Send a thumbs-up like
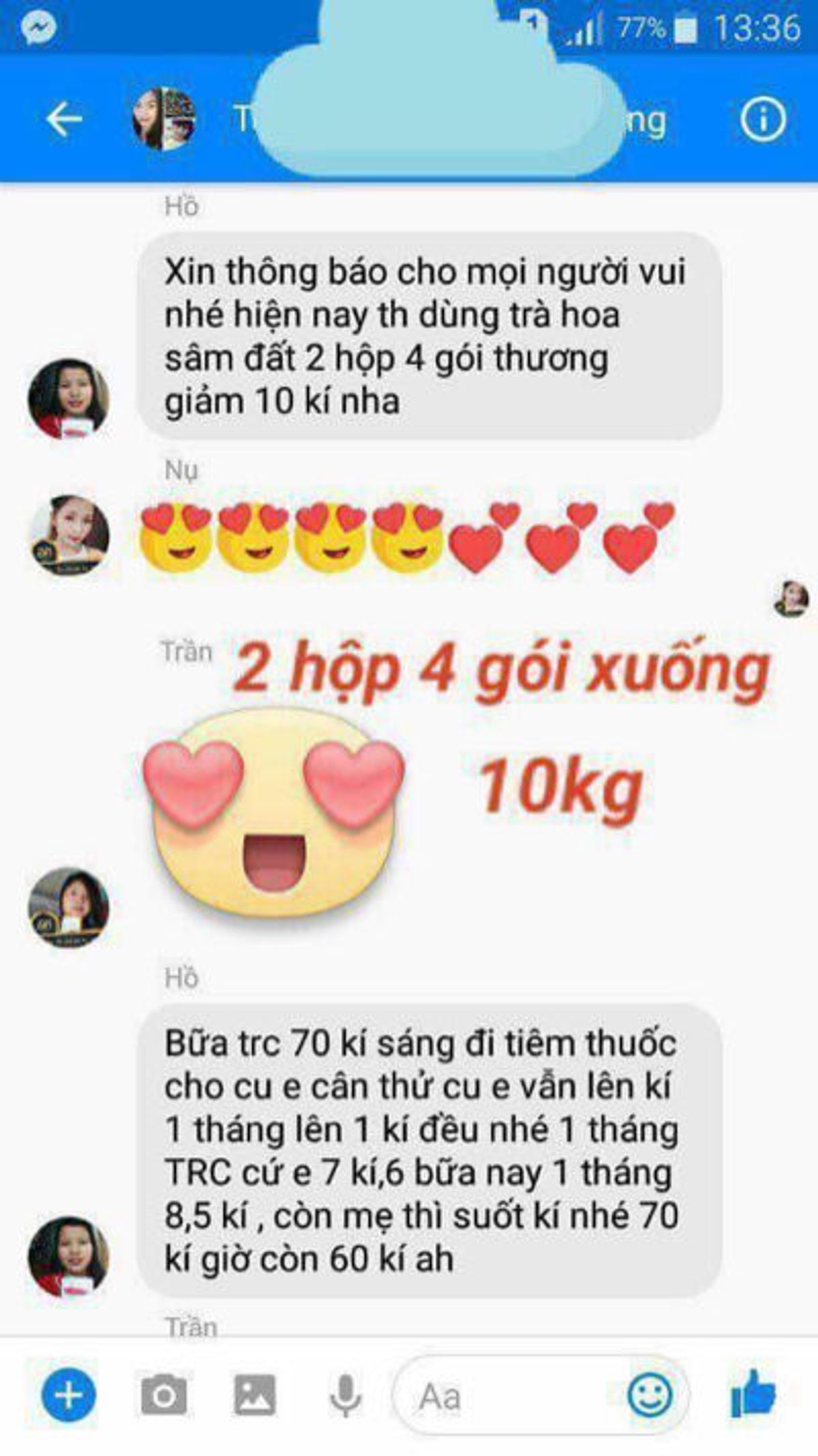The width and height of the screenshot is (818, 1456). tap(753, 1395)
